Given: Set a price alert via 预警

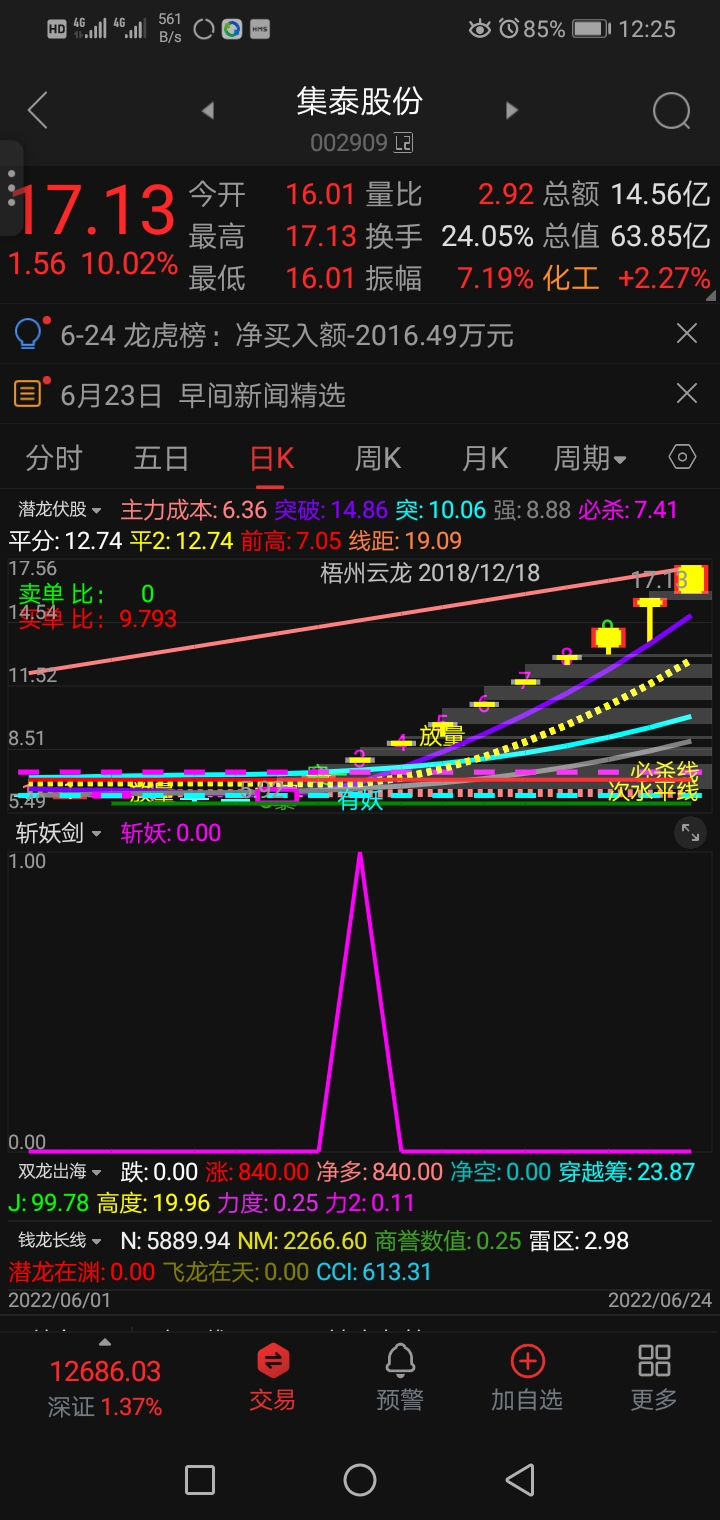Looking at the screenshot, I should (x=400, y=1377).
